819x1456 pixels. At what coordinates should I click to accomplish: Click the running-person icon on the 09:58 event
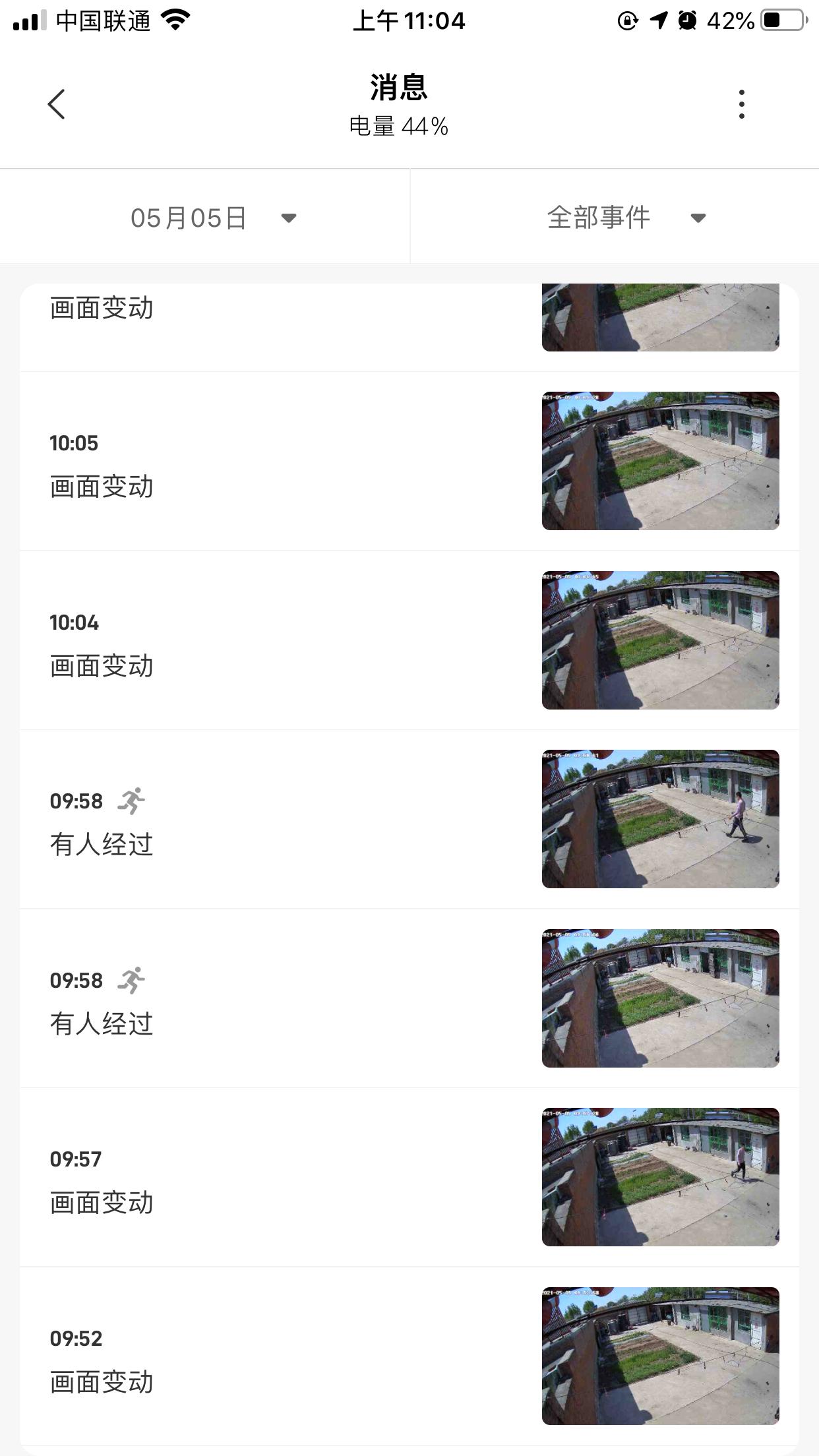[x=131, y=800]
